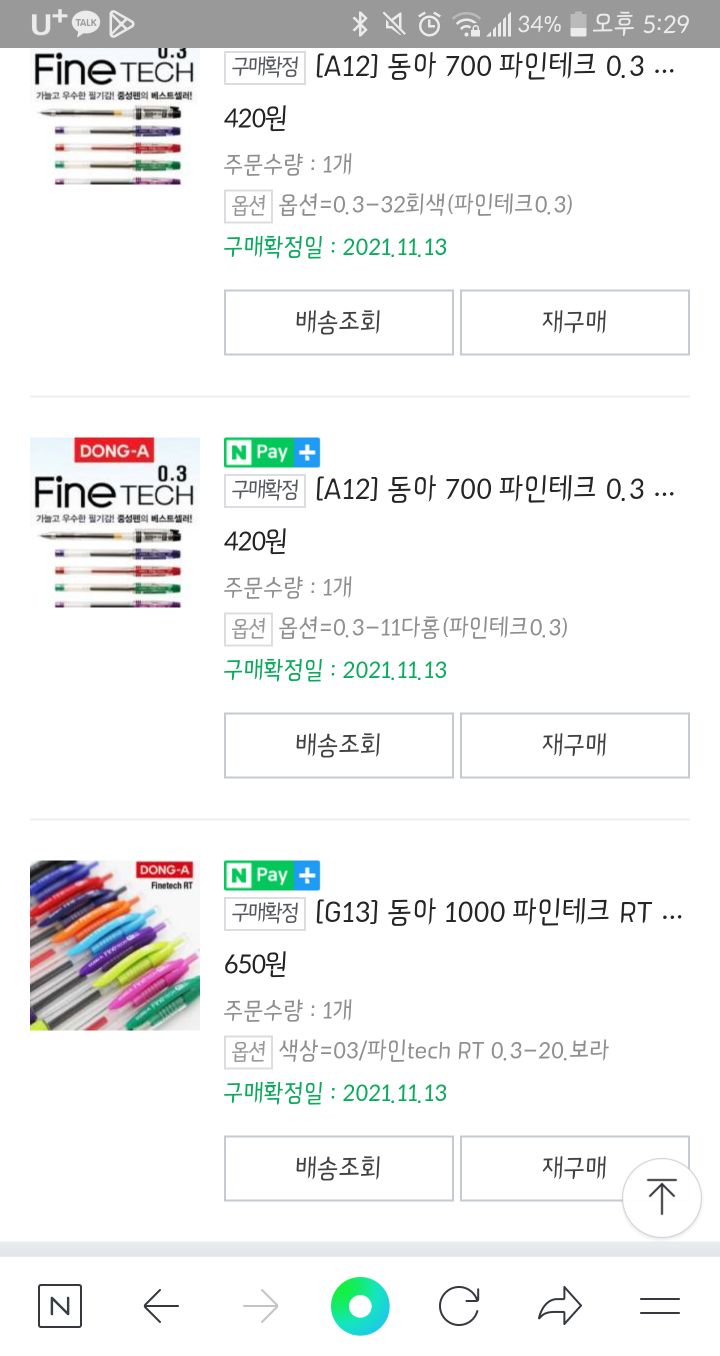Track delivery for the 11다홍 pen order
The image size is (720, 1356).
[338, 745]
